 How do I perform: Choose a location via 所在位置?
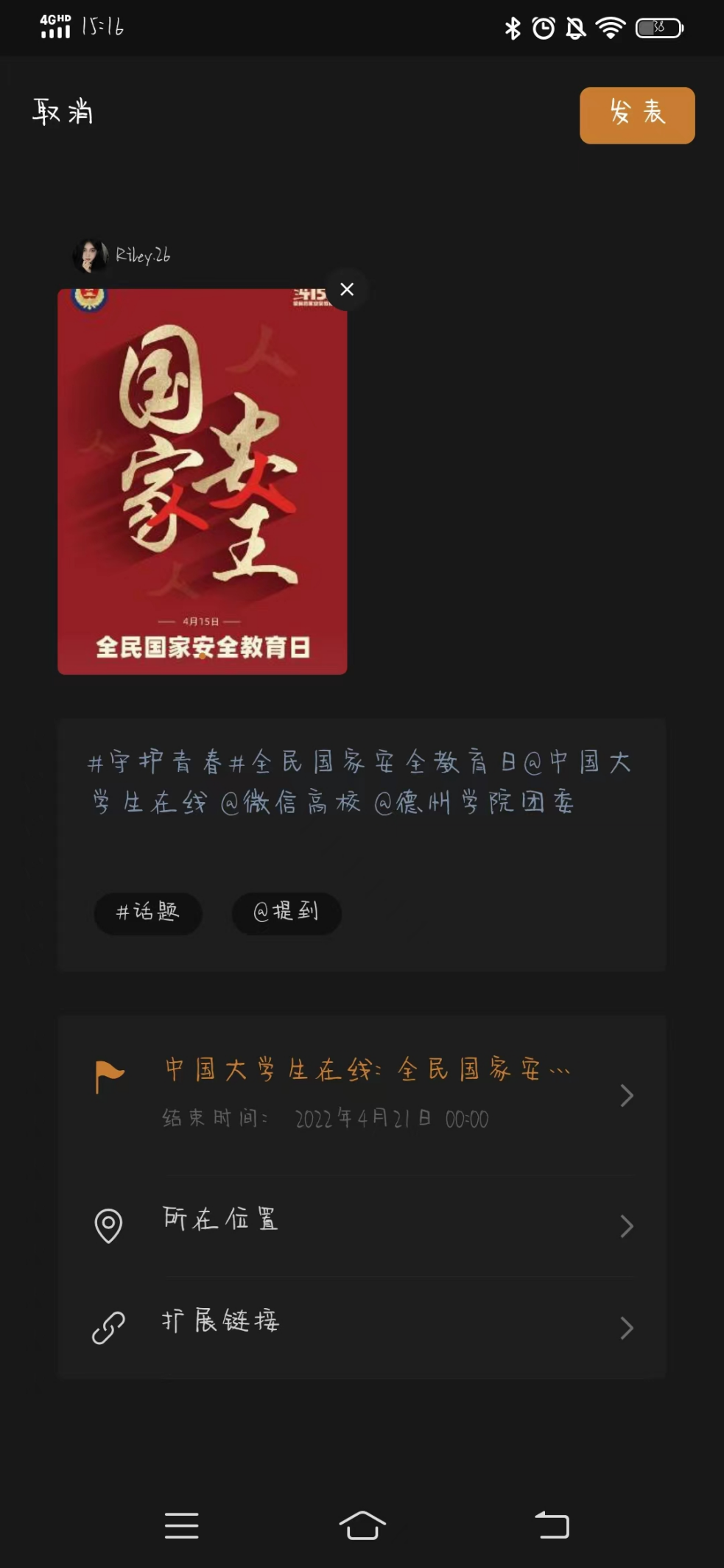pos(362,1225)
